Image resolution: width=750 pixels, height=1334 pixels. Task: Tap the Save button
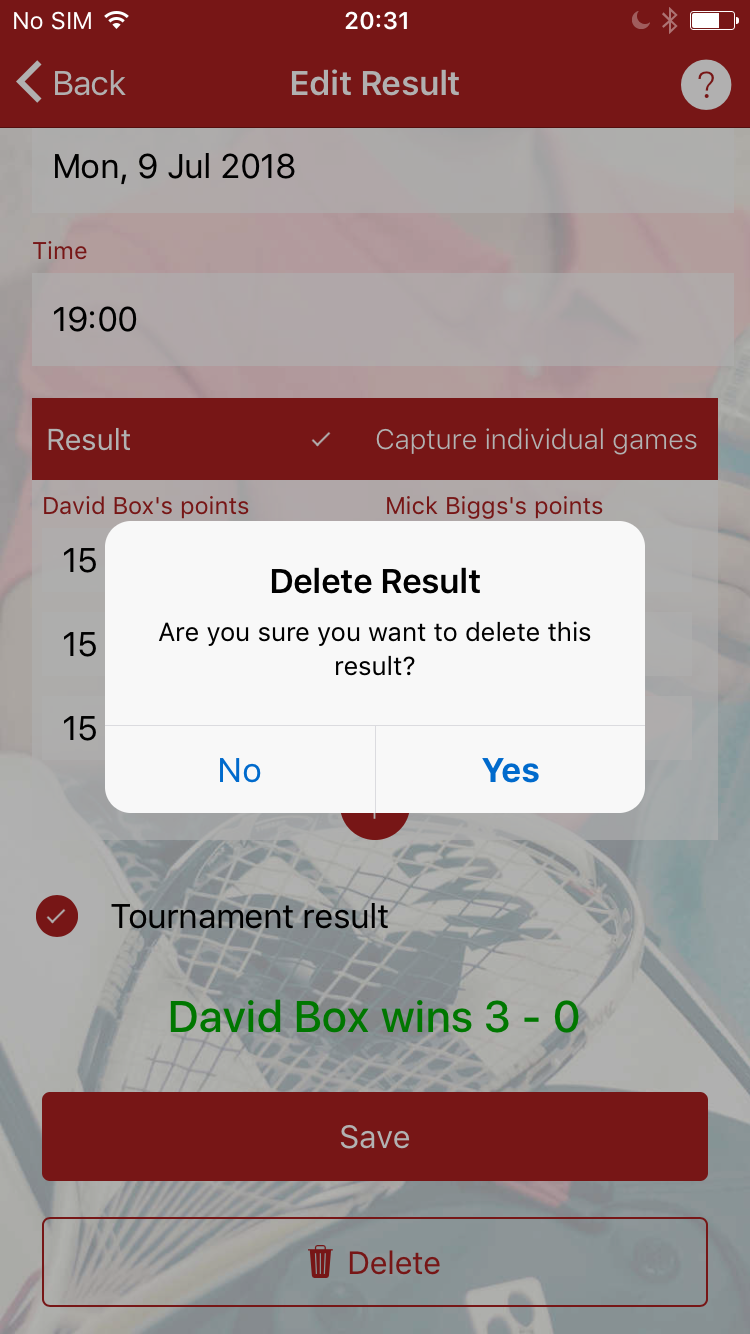tap(375, 1137)
